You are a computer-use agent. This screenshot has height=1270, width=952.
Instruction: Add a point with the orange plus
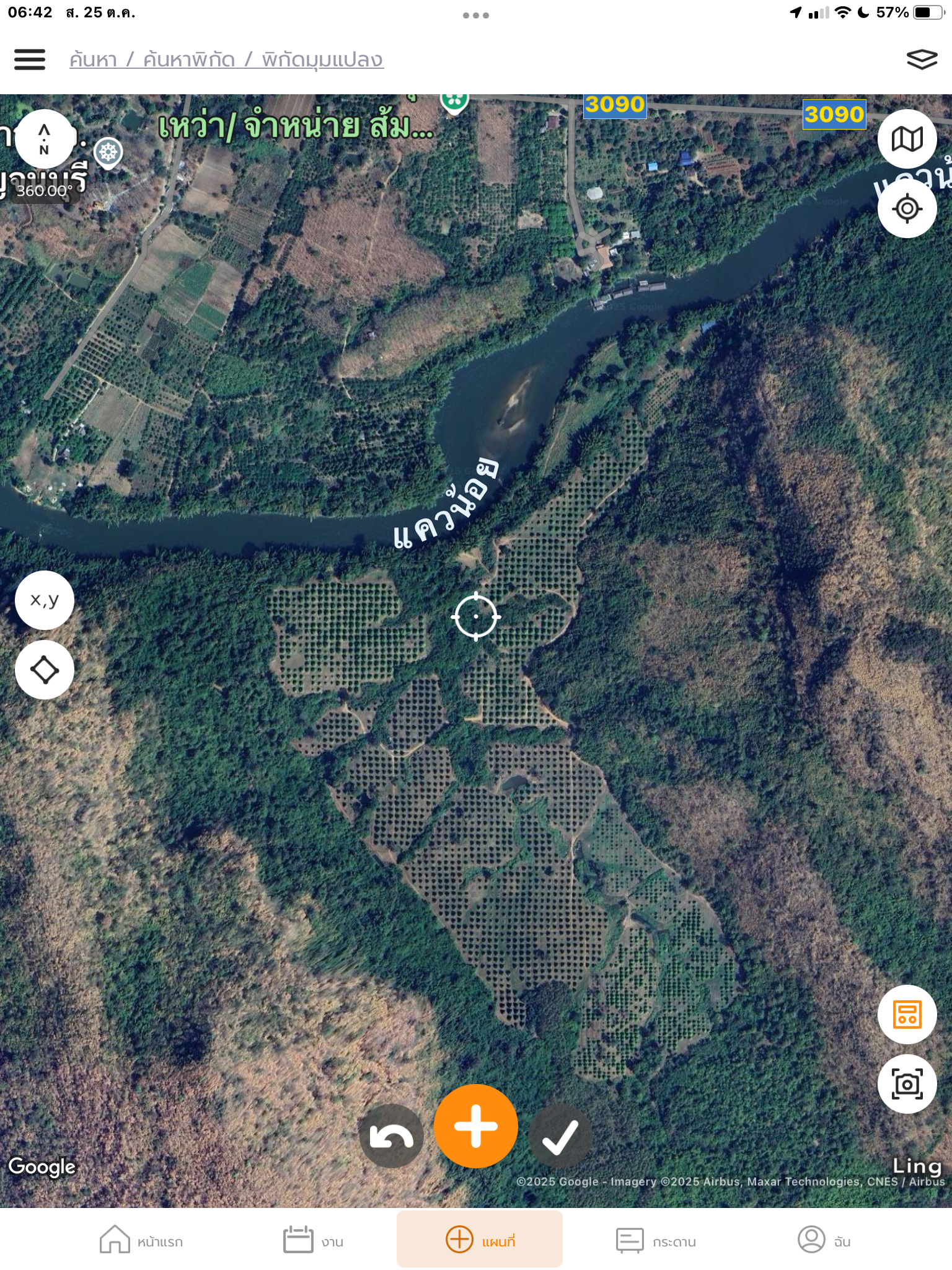point(476,1126)
